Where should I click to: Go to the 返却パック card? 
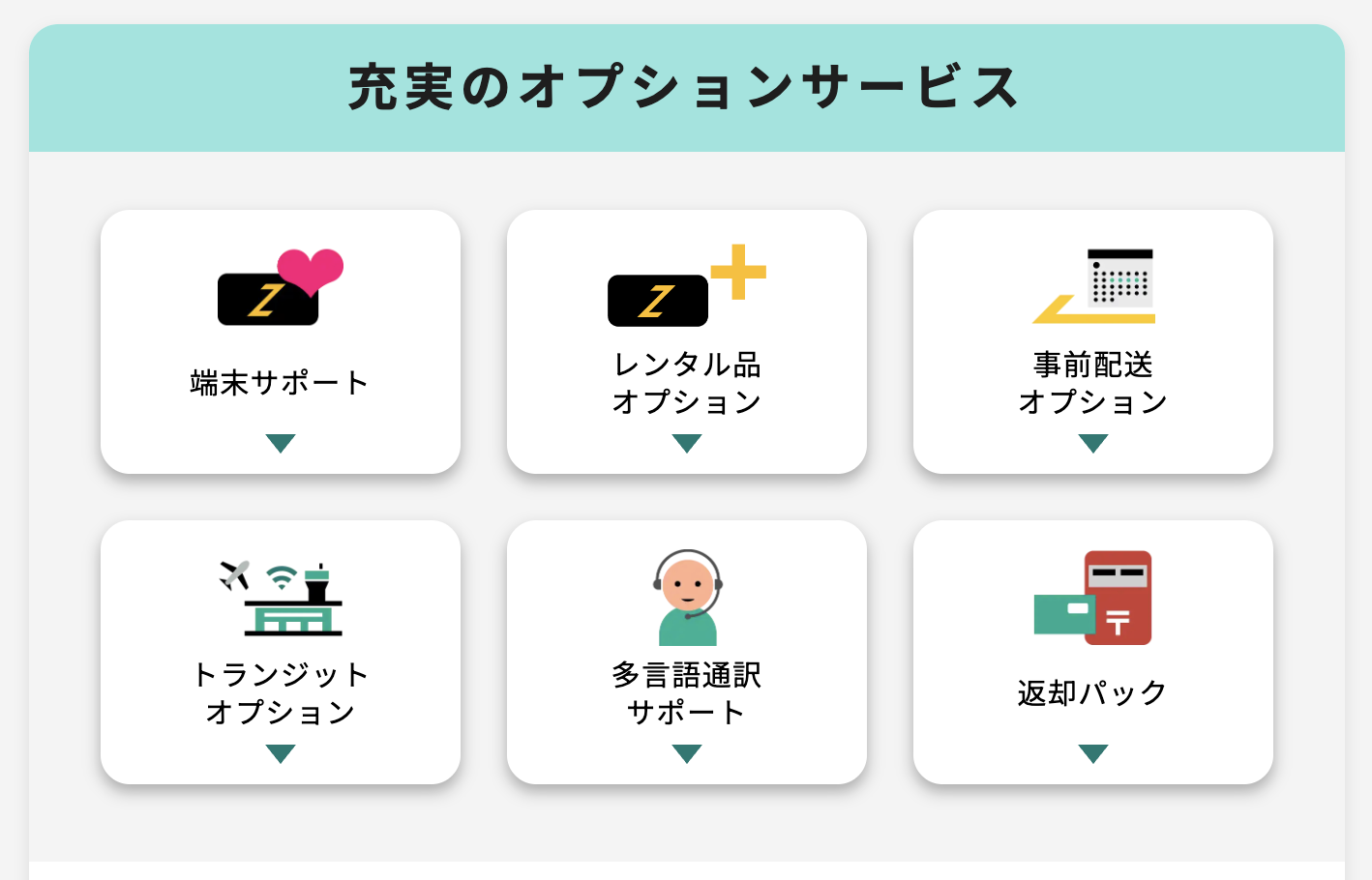(x=1093, y=652)
